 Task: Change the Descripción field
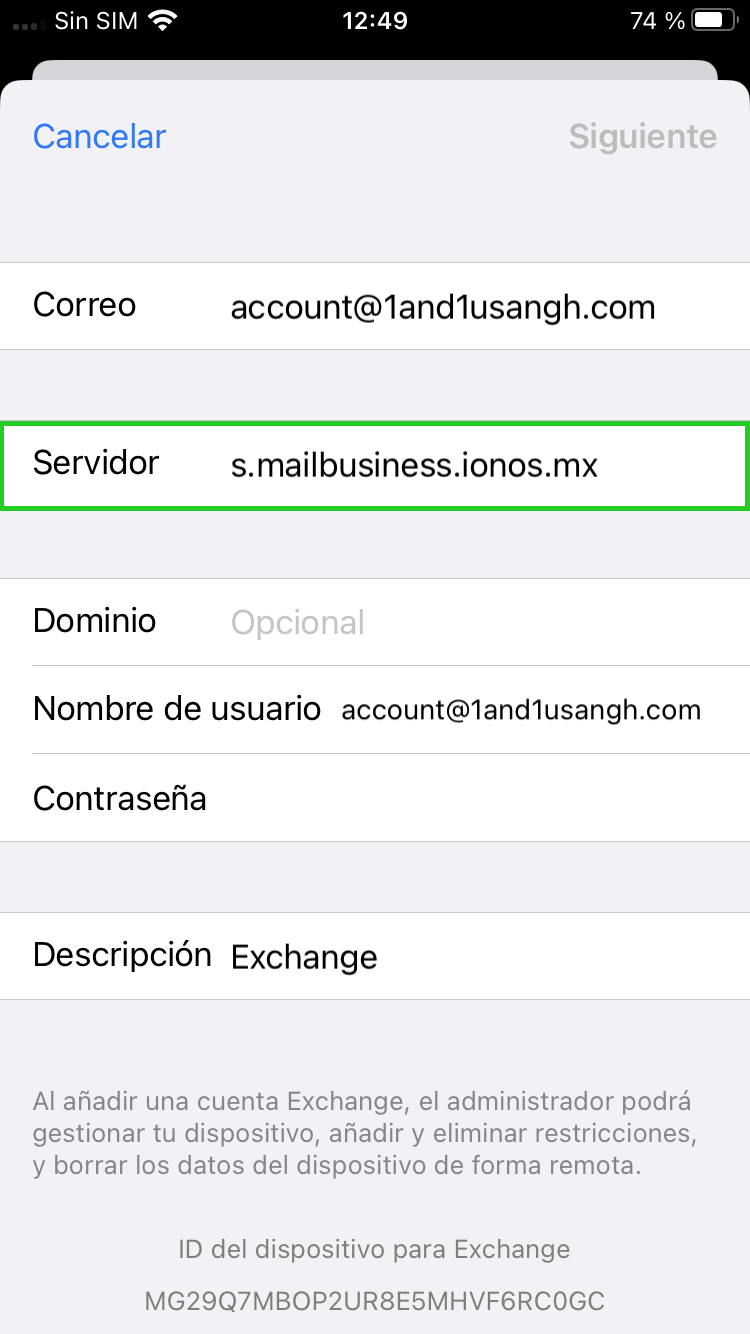click(375, 956)
